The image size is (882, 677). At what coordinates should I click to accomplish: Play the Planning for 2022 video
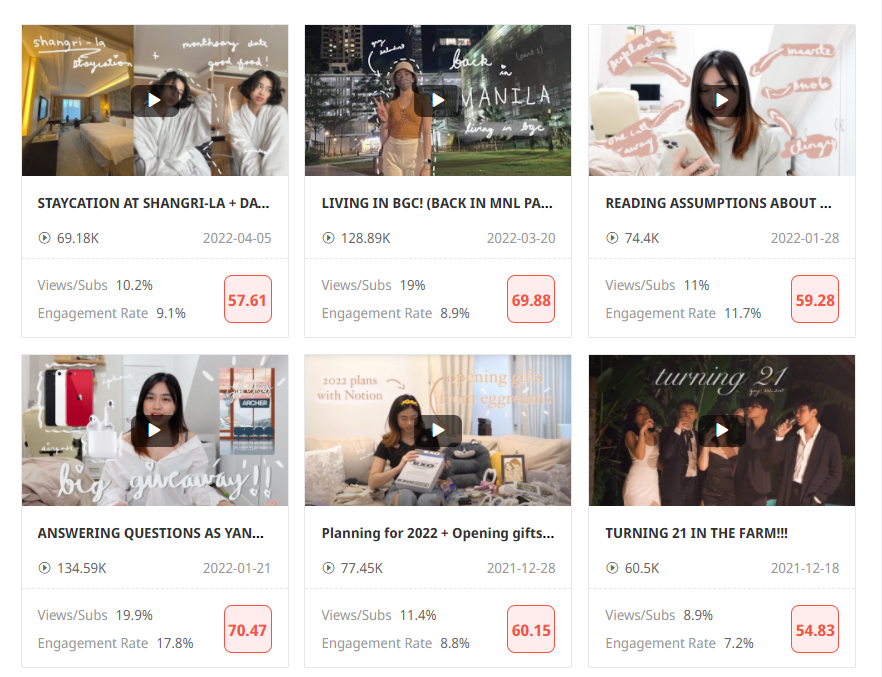click(438, 430)
